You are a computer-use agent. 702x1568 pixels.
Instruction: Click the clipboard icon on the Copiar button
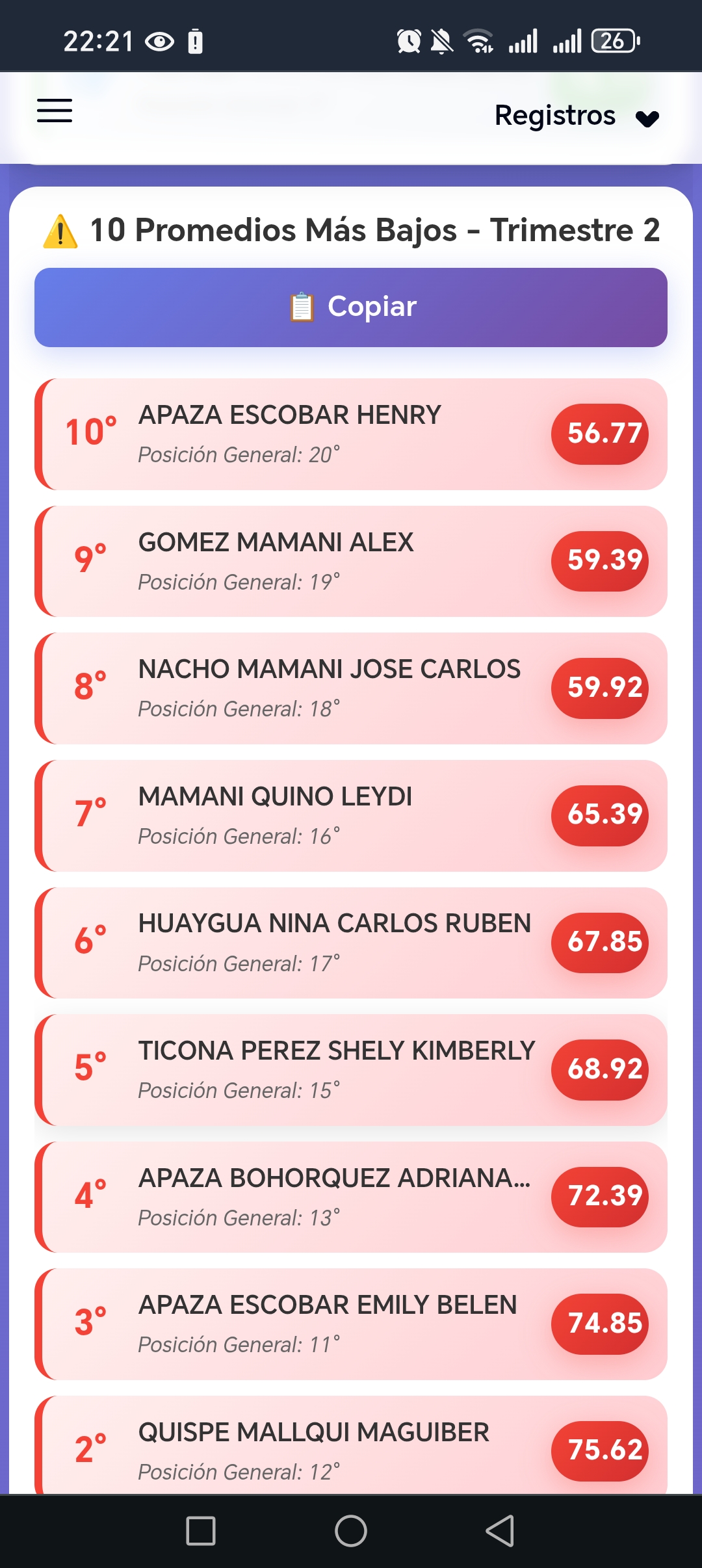click(301, 306)
